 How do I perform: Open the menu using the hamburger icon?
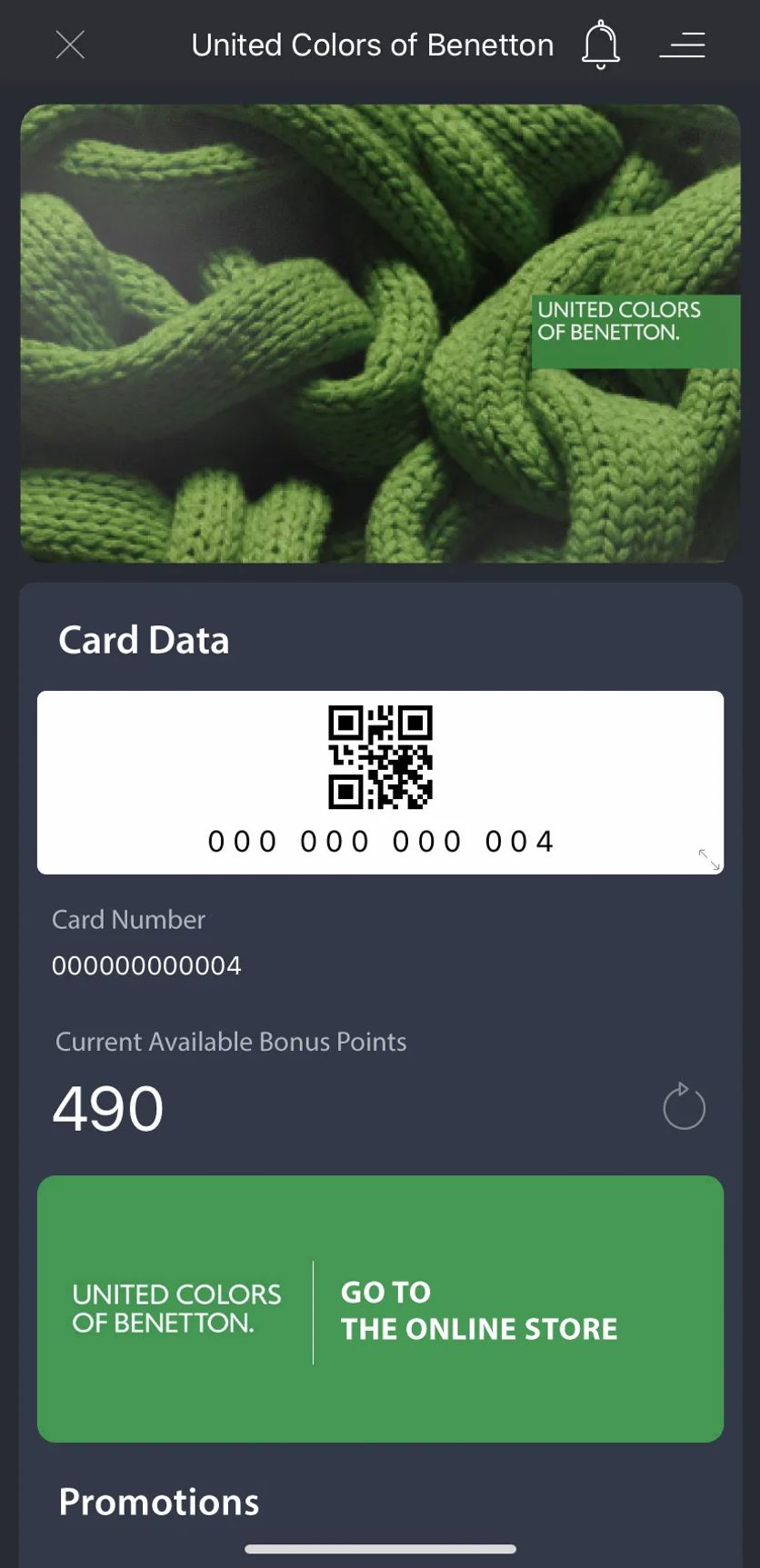click(x=682, y=45)
